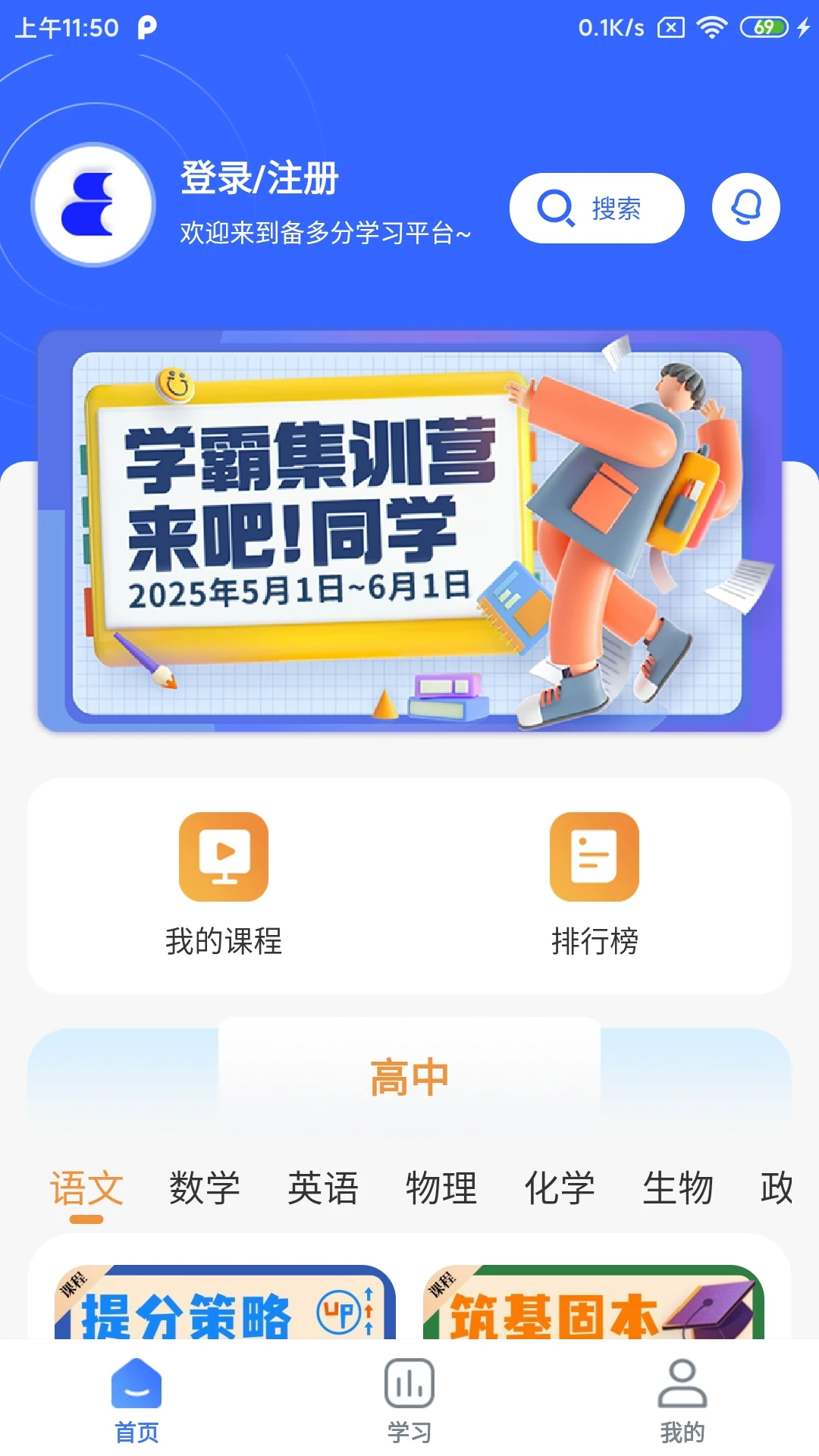Image resolution: width=819 pixels, height=1456 pixels.
Task: Open 我的课程 video courses icon
Action: (222, 857)
